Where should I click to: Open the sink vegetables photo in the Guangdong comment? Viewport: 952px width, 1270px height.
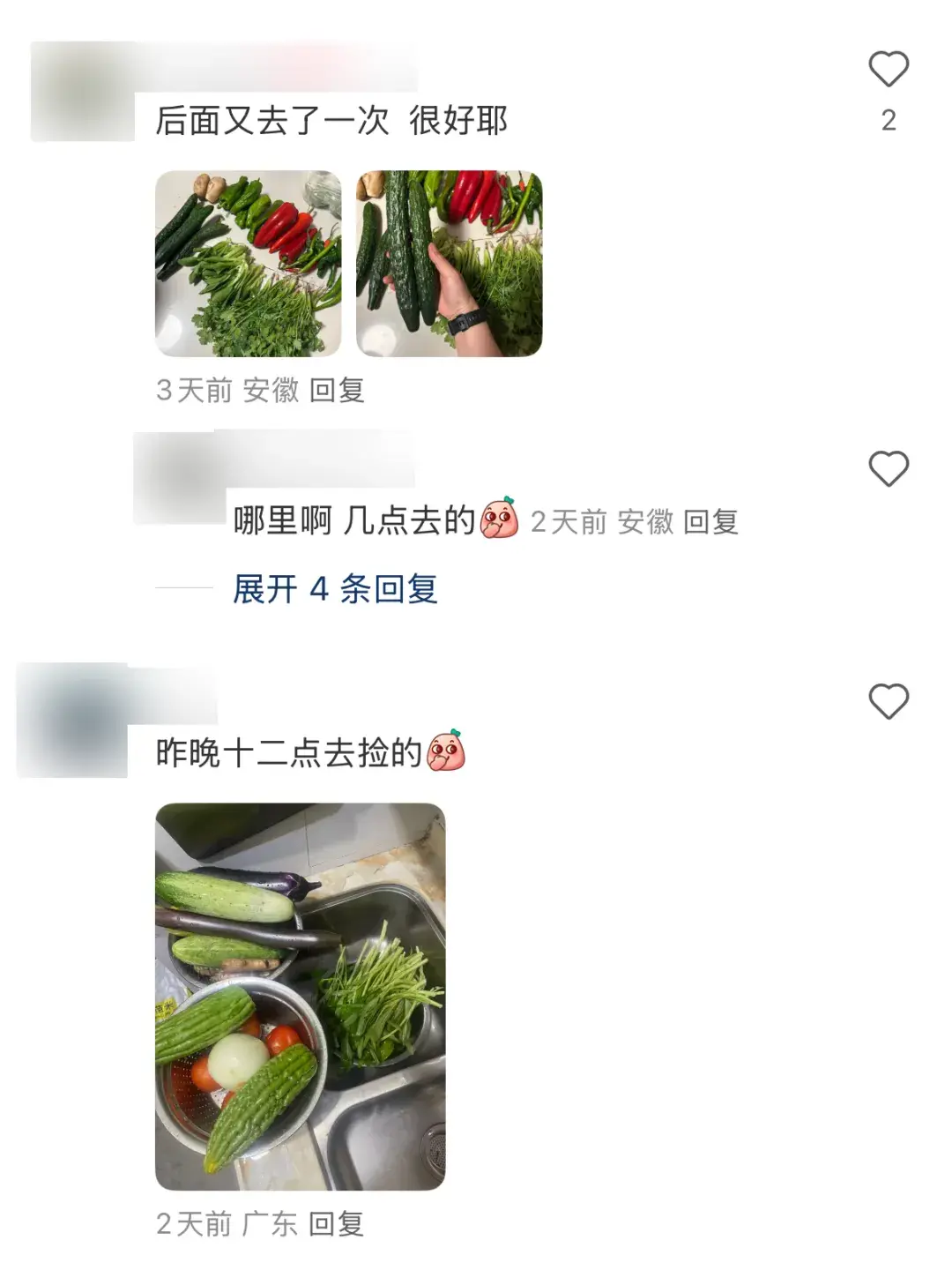coord(301,997)
